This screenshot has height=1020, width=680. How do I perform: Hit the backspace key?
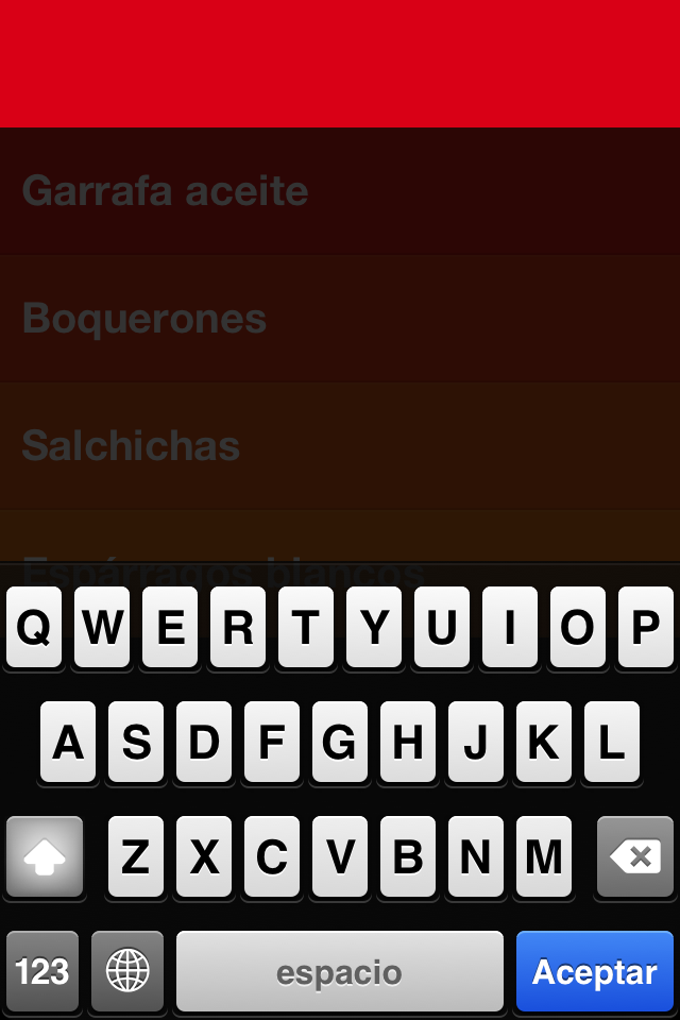point(635,857)
